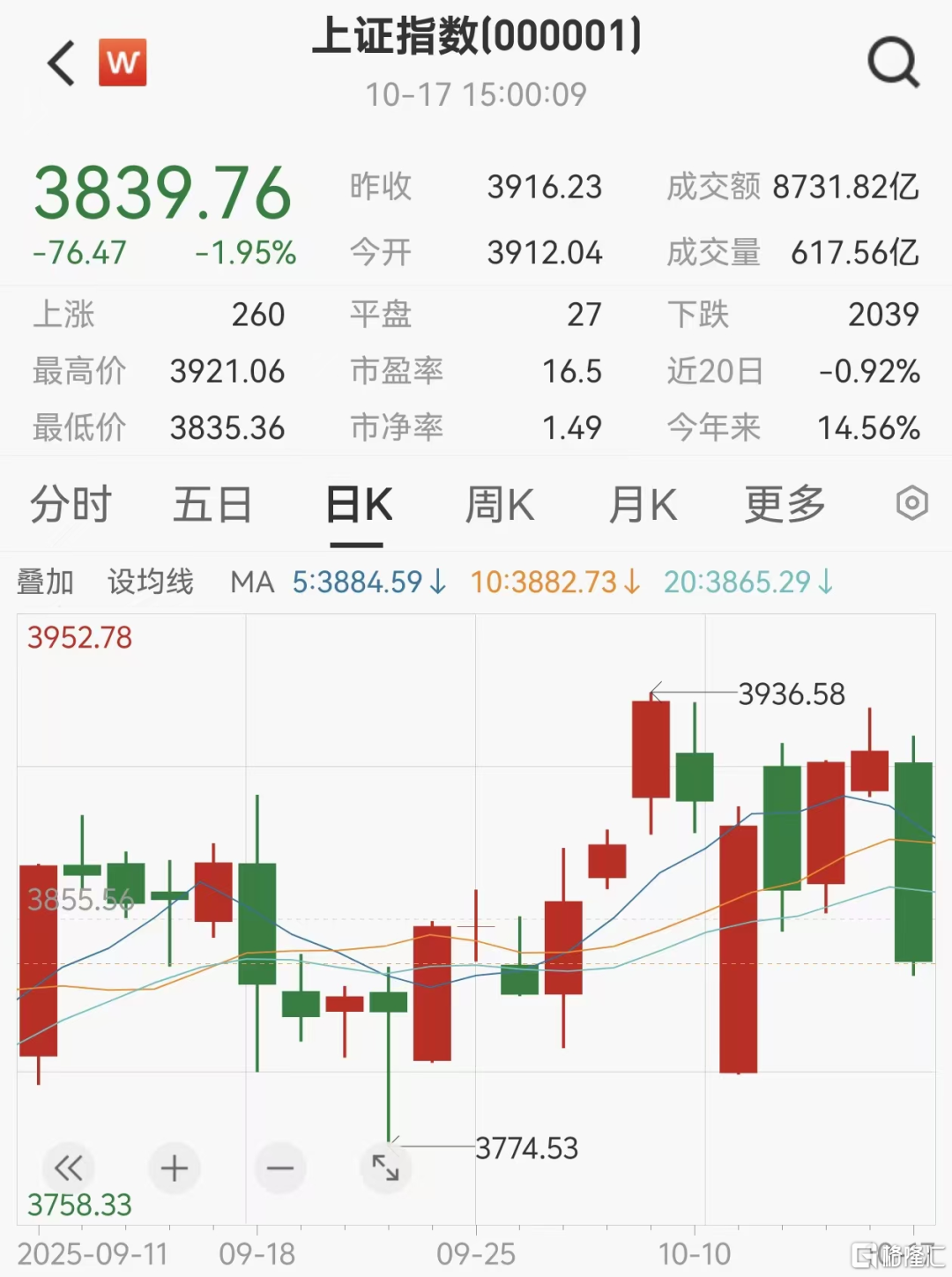Open 设均线 moving average settings

(150, 582)
